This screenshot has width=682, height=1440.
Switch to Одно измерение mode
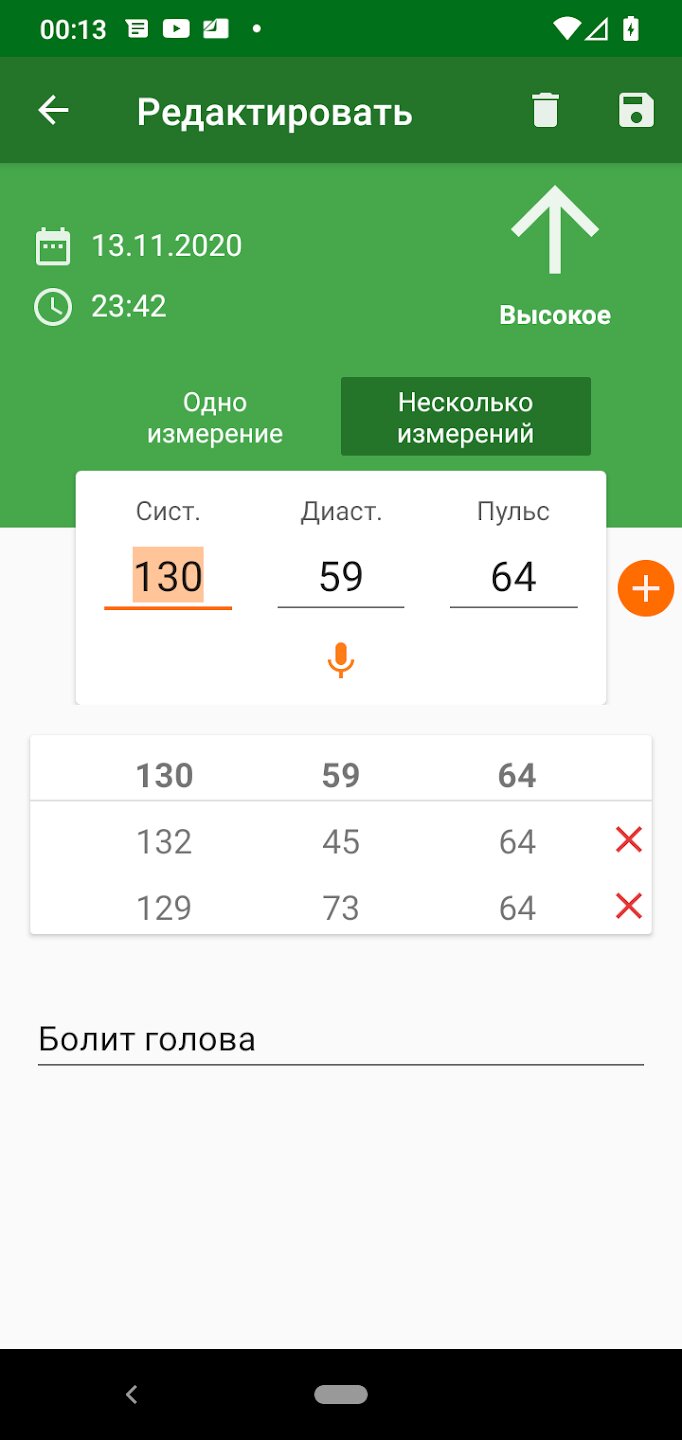[215, 417]
